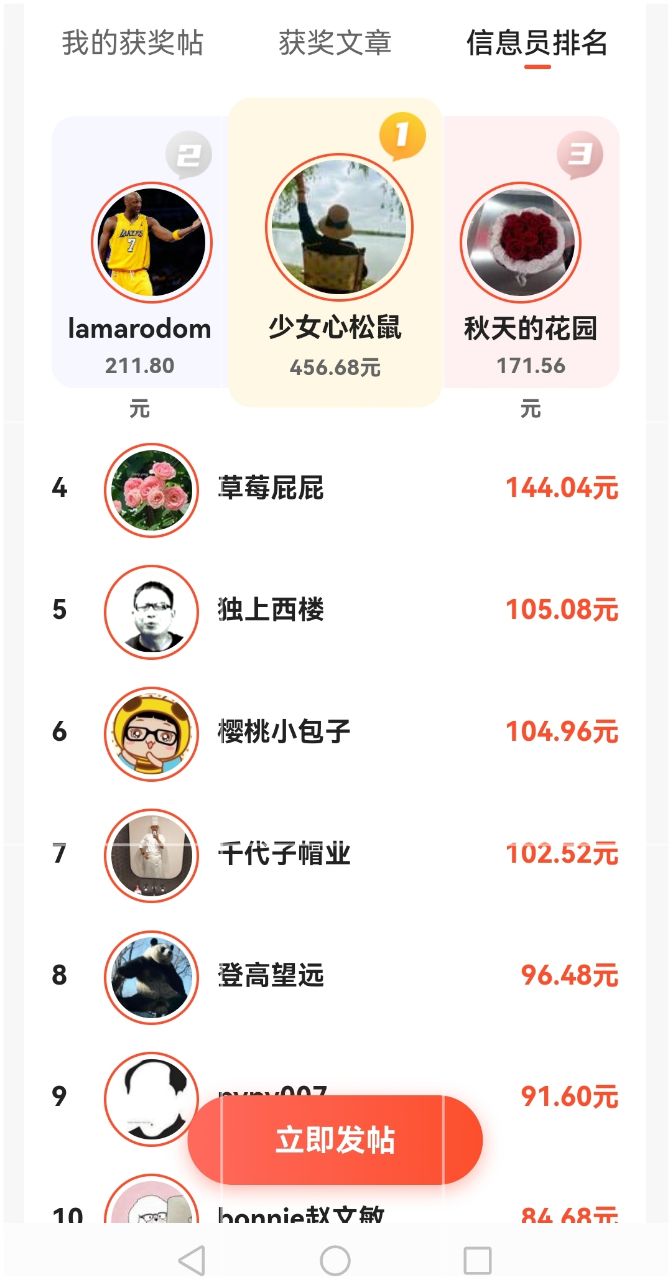Switch to the 我的获奖帖 tab
This screenshot has height=1280, width=672.
132,43
